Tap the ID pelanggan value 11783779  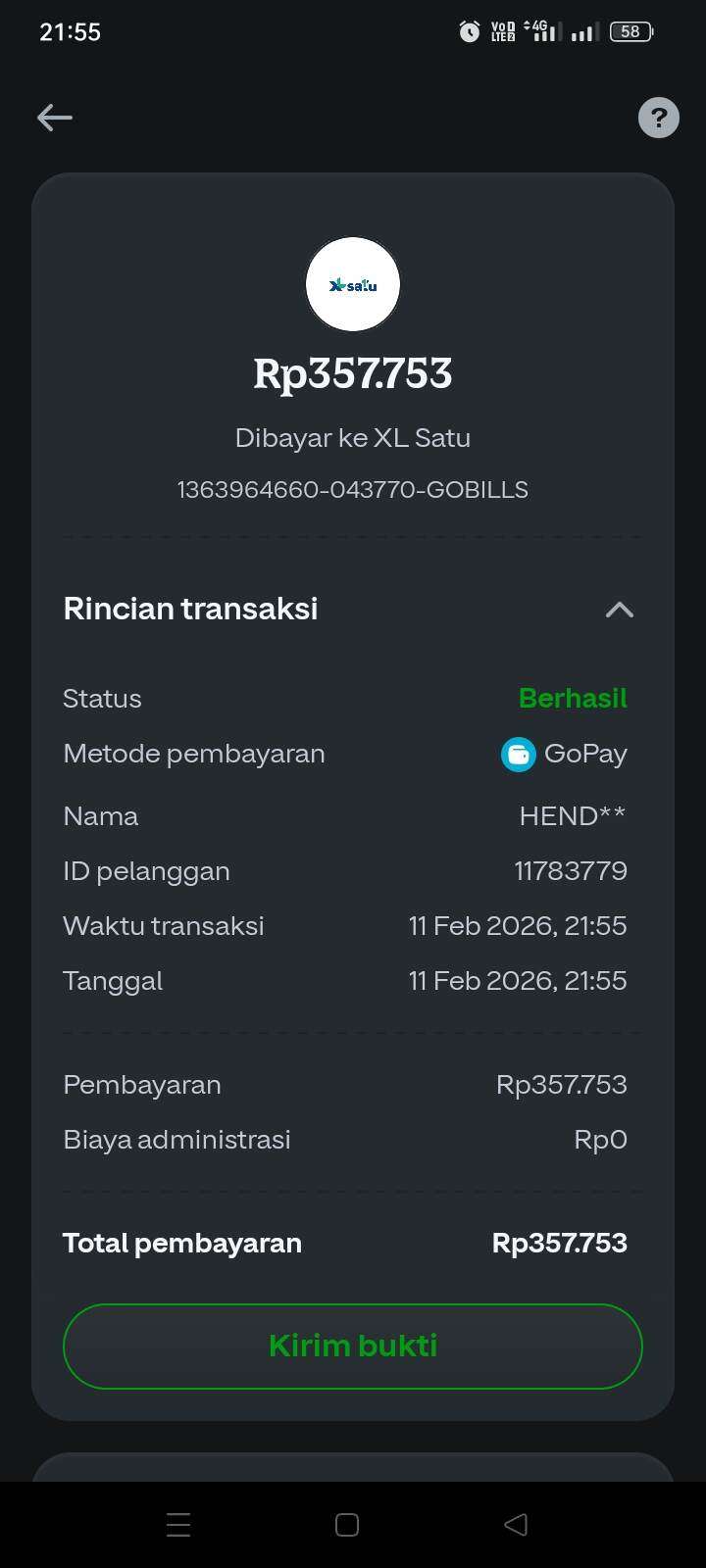pos(571,870)
